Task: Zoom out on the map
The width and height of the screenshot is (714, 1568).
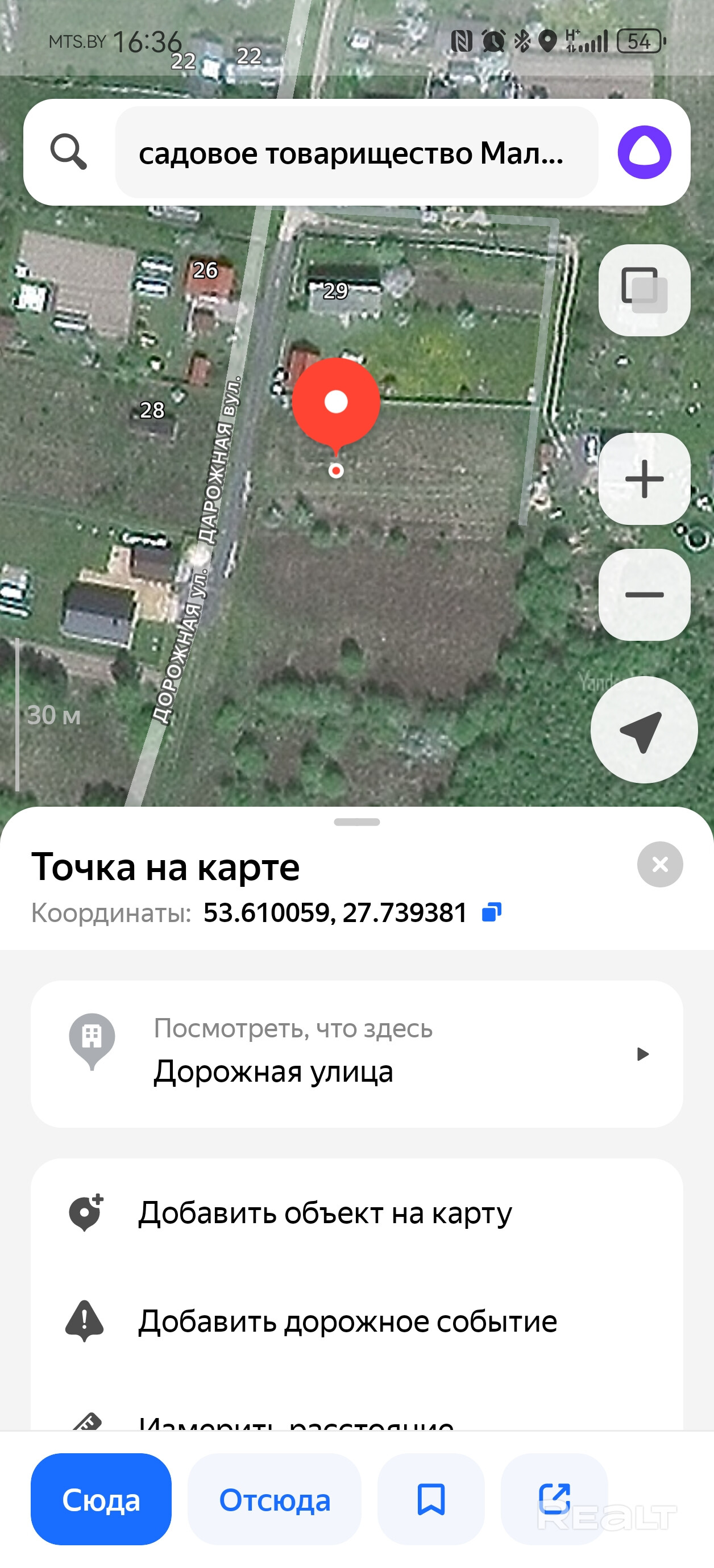Action: pyautogui.click(x=644, y=595)
